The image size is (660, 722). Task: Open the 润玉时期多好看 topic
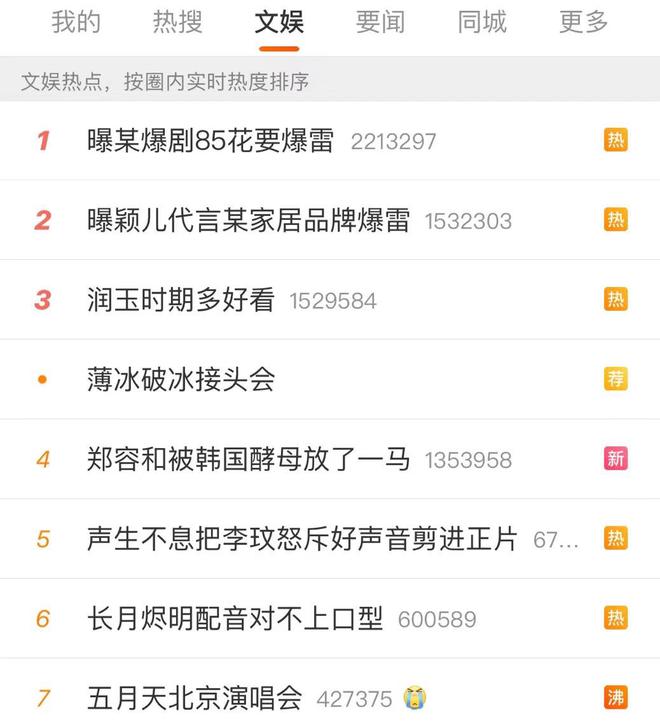pyautogui.click(x=181, y=299)
